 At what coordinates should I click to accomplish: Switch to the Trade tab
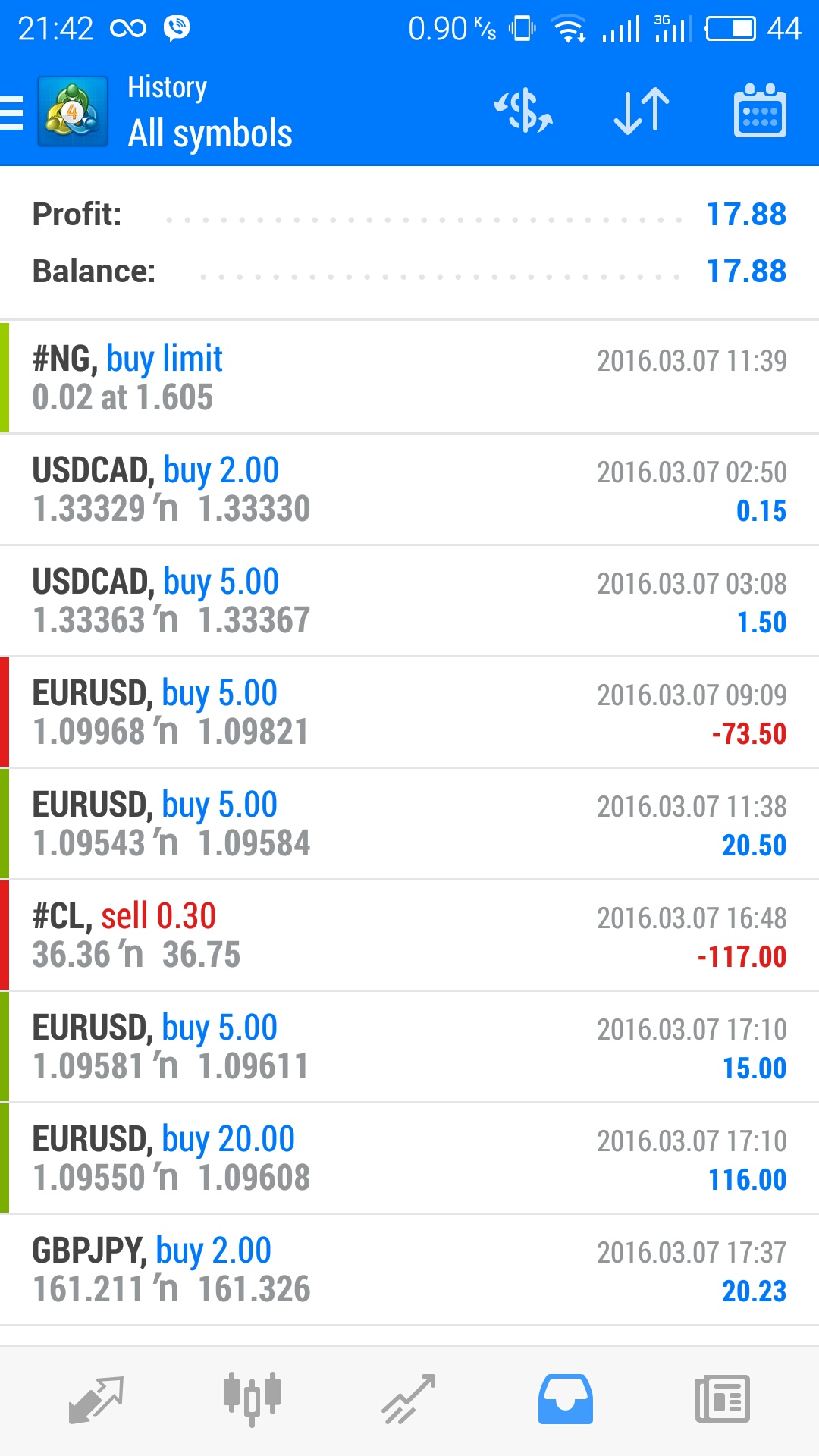tap(409, 1399)
